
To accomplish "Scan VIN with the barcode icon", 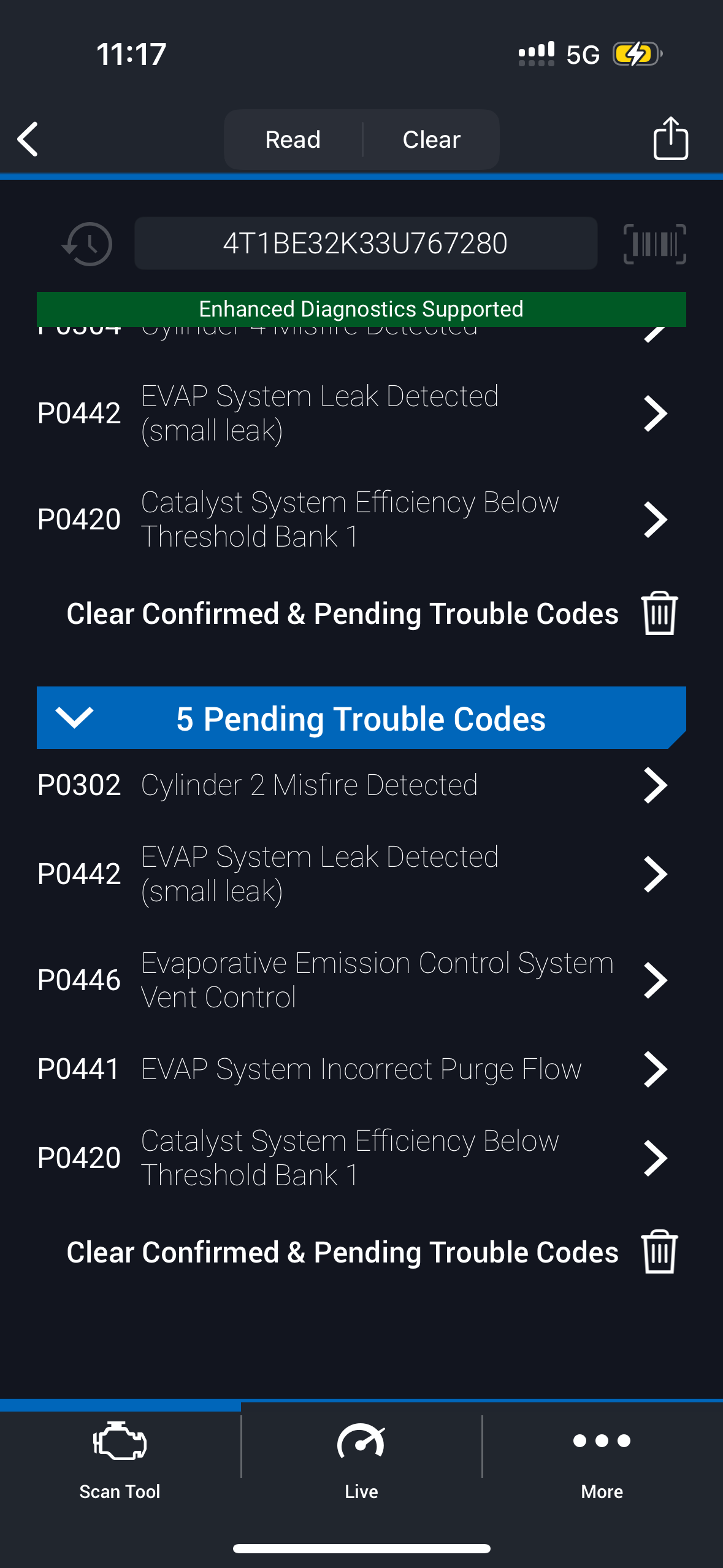I will click(x=654, y=244).
